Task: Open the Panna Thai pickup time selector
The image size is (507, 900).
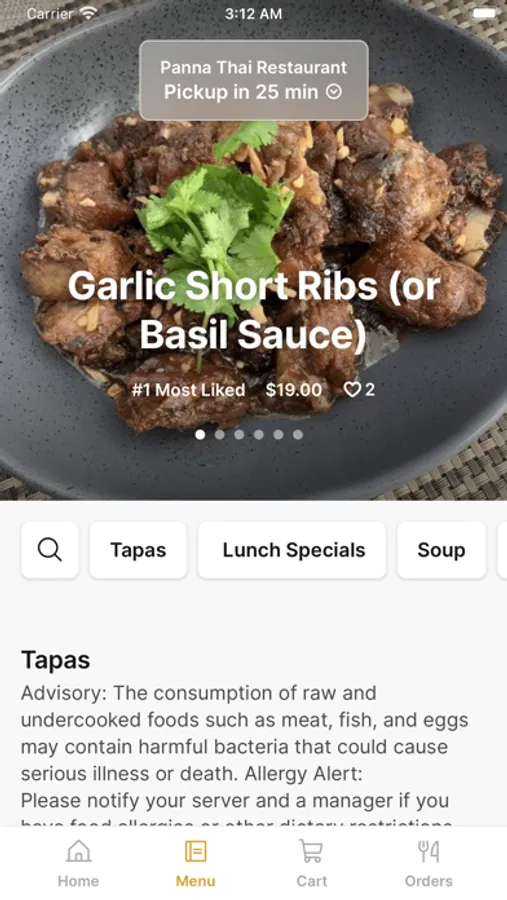Action: (x=253, y=80)
